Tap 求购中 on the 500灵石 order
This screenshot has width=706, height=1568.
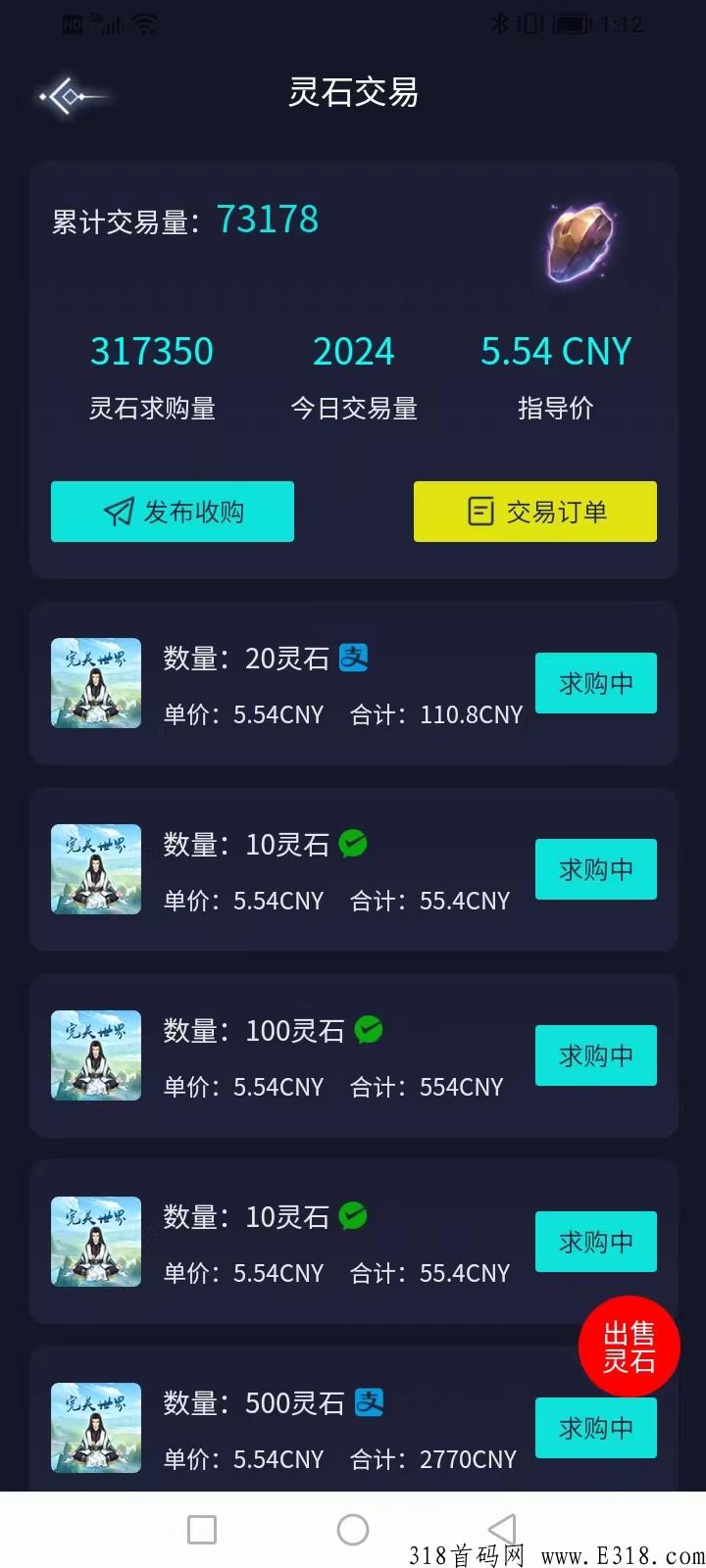click(x=596, y=1428)
